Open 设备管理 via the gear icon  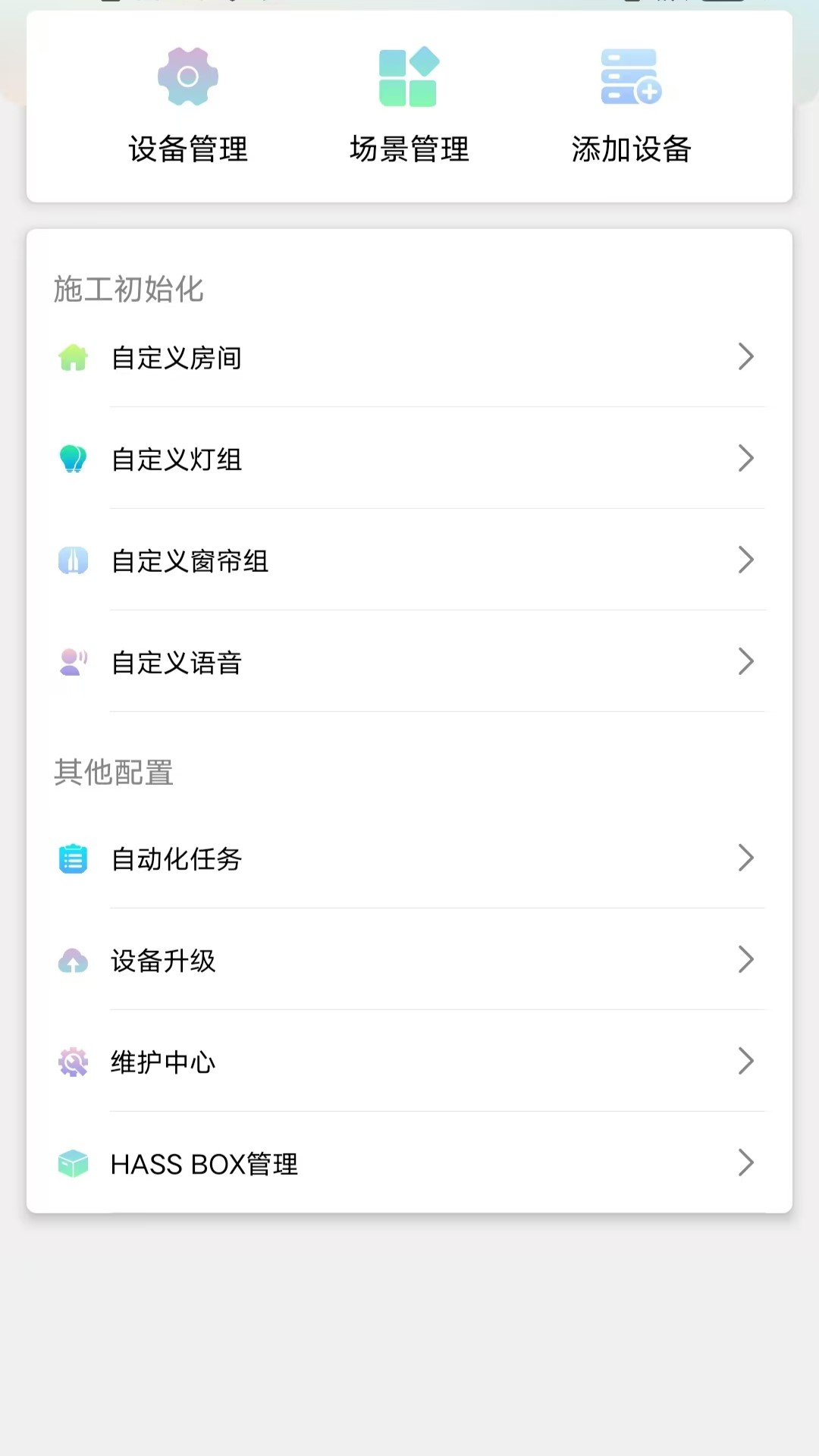pos(187,76)
